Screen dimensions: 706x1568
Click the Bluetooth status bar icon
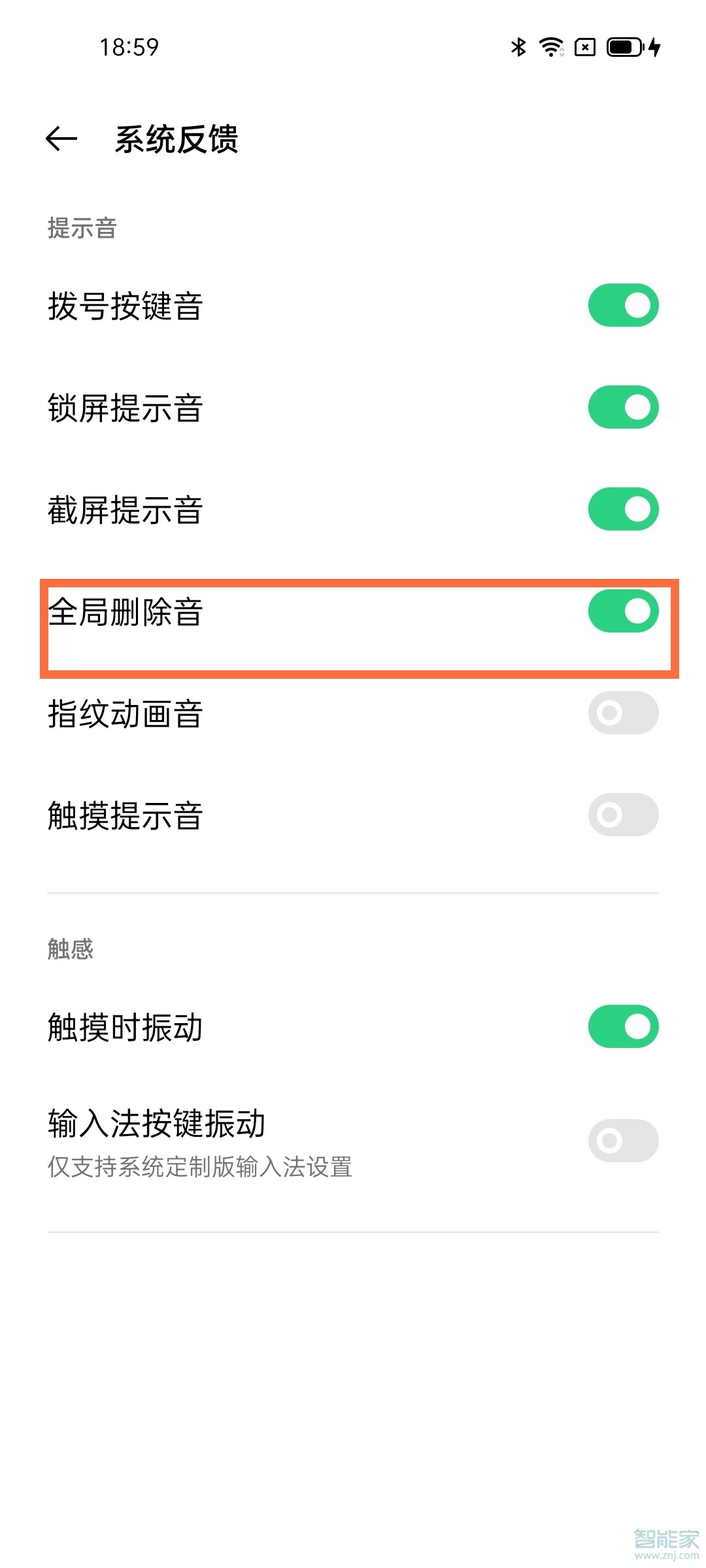point(518,47)
